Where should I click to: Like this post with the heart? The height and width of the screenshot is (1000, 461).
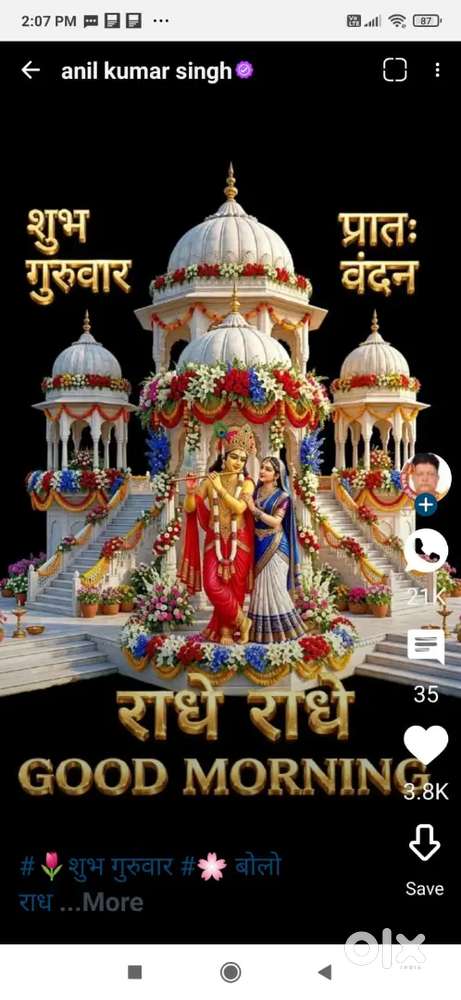(x=425, y=746)
